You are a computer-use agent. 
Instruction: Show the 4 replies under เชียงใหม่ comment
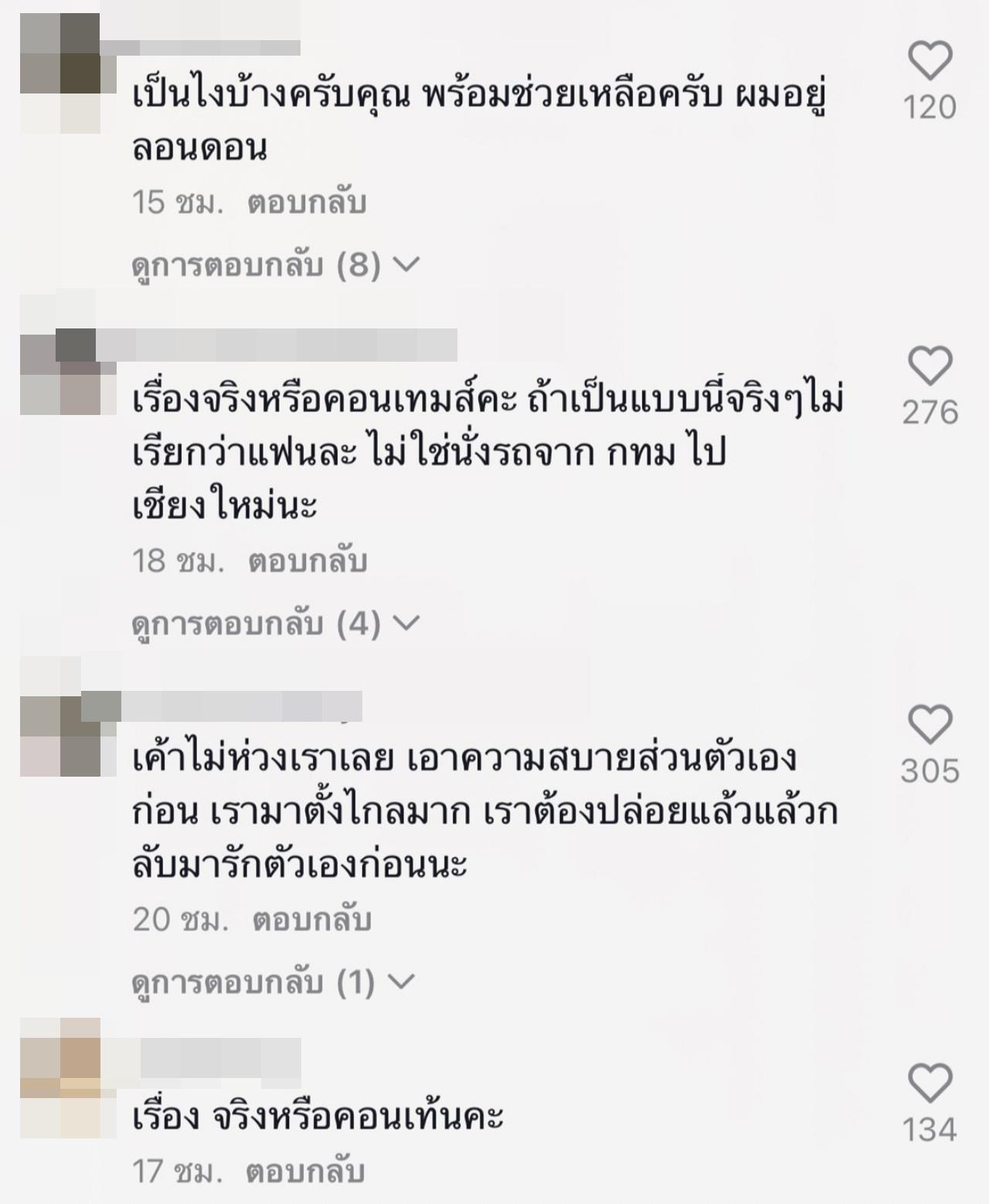(x=274, y=623)
